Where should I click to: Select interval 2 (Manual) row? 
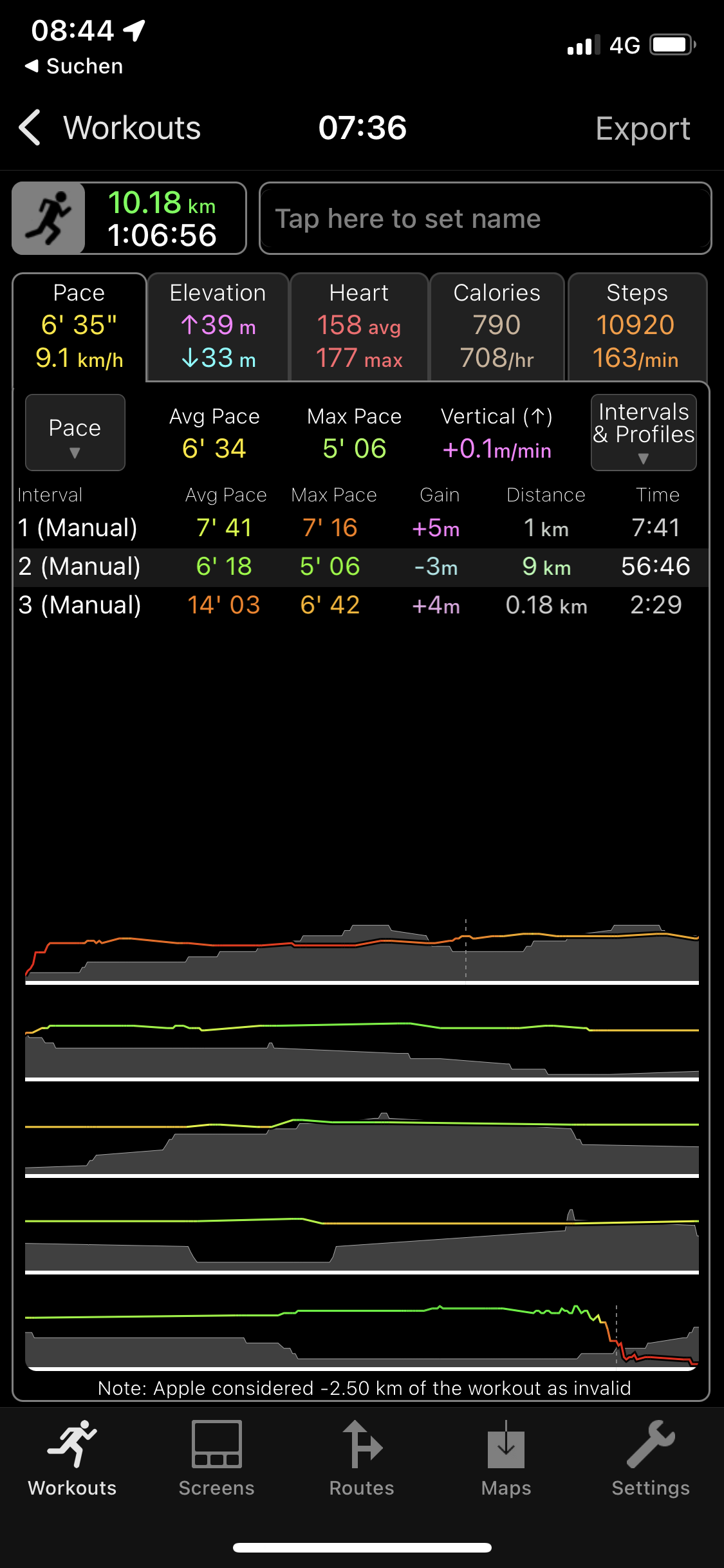360,567
